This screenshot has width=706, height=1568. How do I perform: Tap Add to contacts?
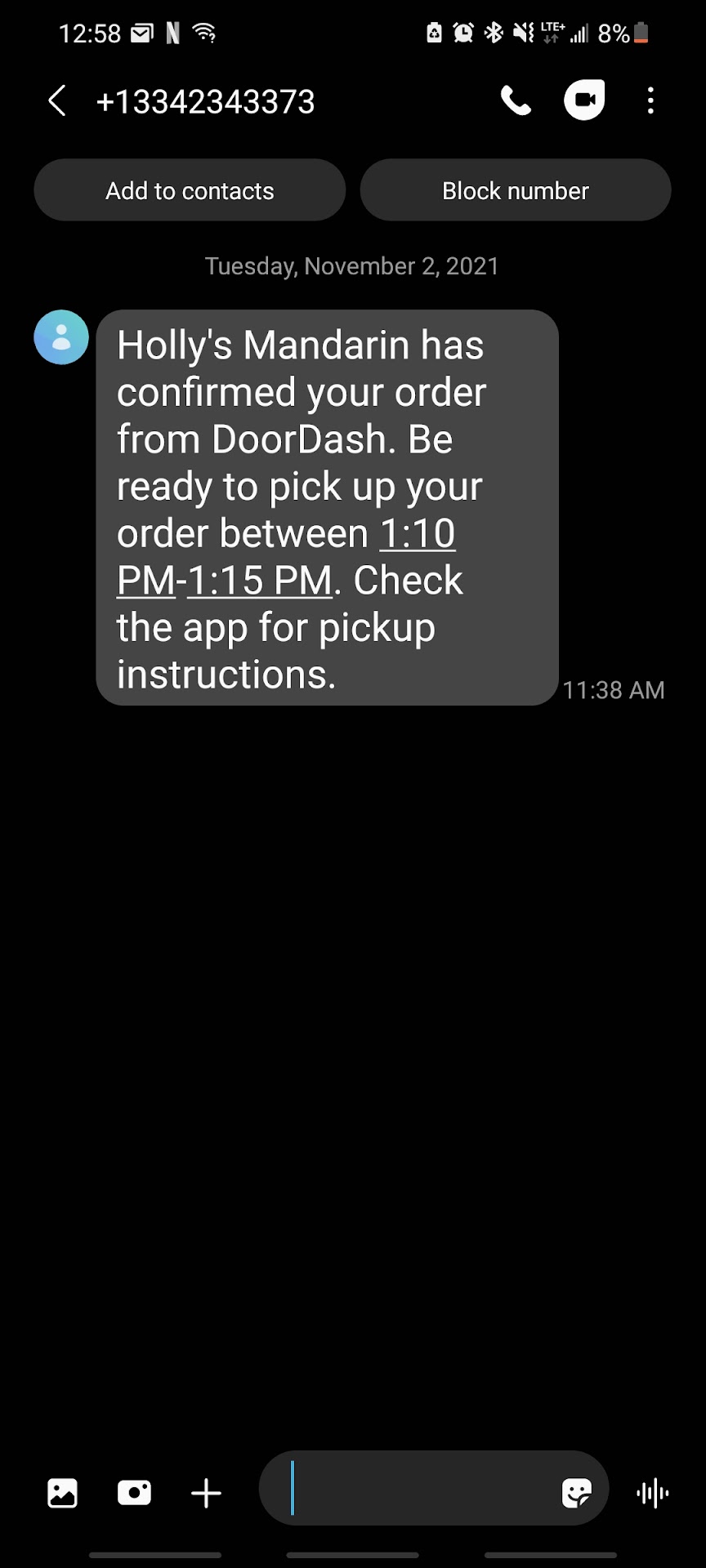pyautogui.click(x=190, y=190)
